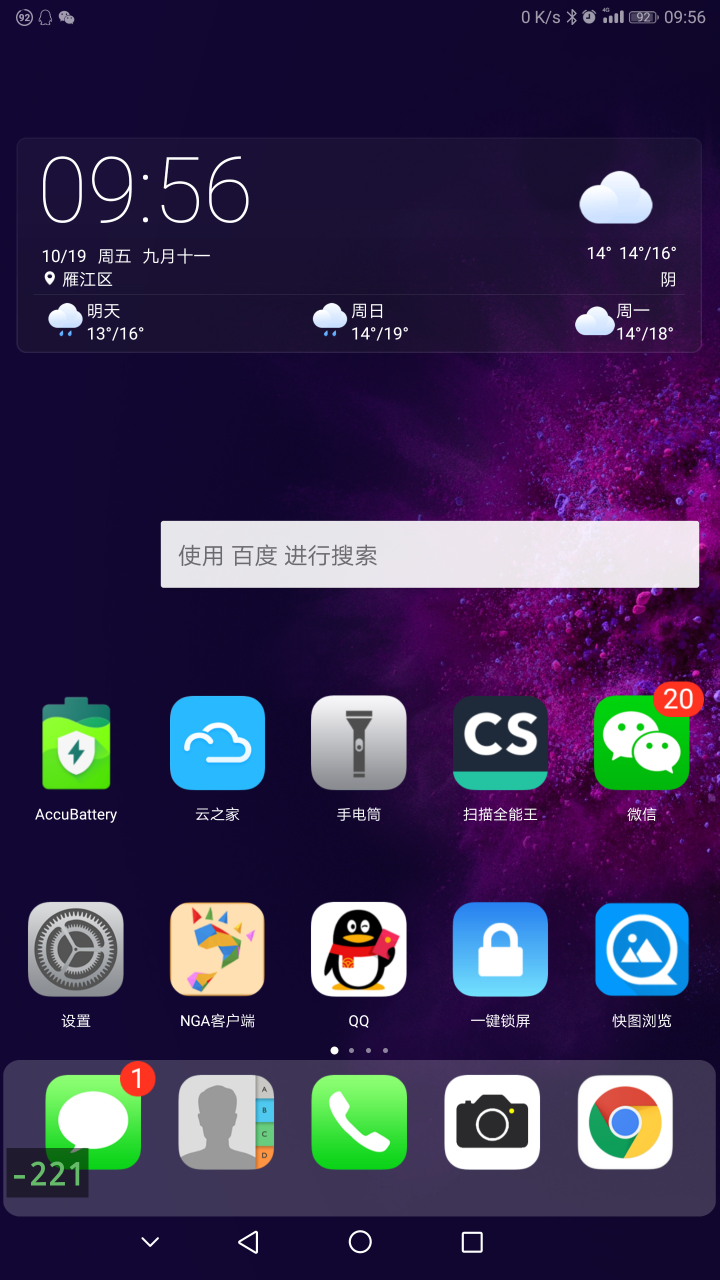
Task: Open the 快图浏览 gallery app
Action: click(x=641, y=950)
